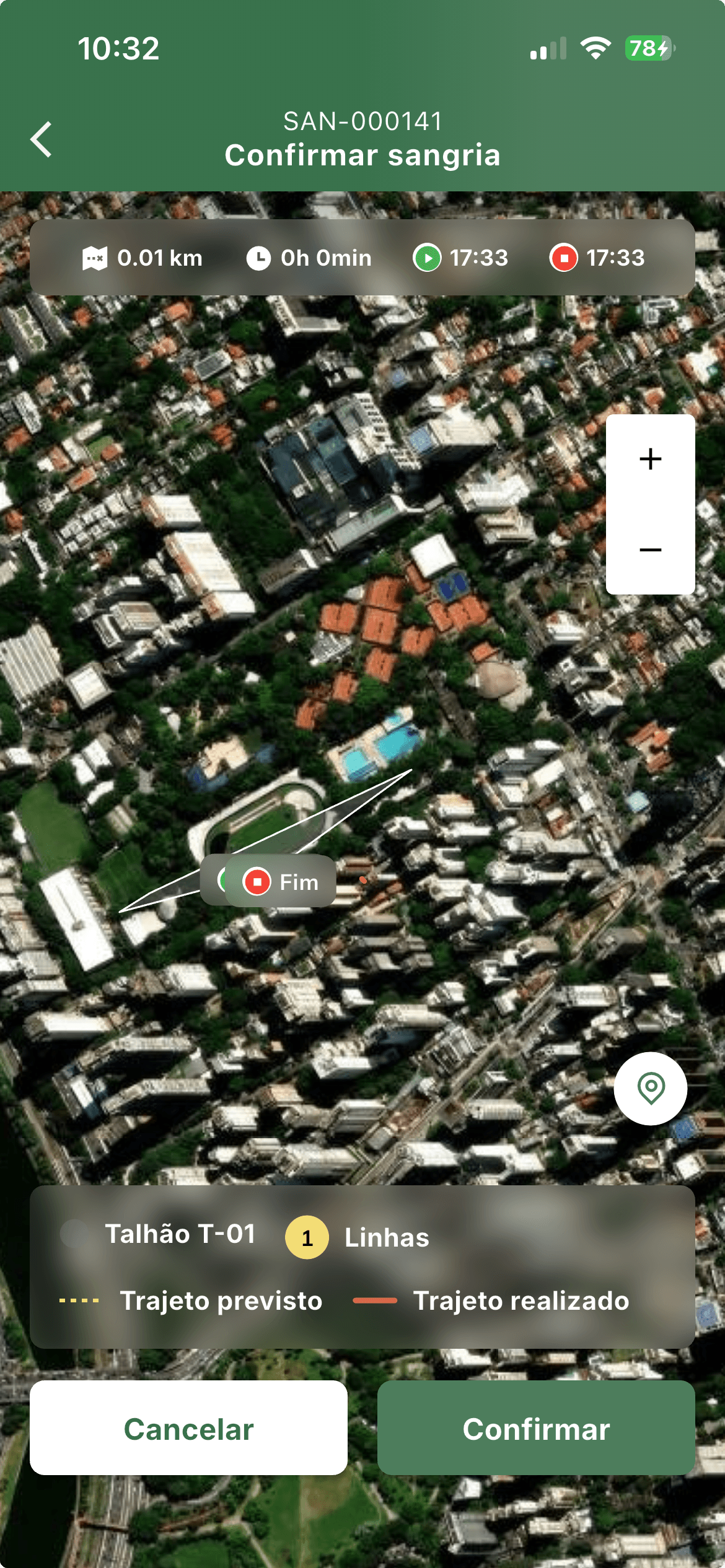The width and height of the screenshot is (725, 1568).
Task: Cancel the sangria confirmation
Action: pyautogui.click(x=188, y=1427)
